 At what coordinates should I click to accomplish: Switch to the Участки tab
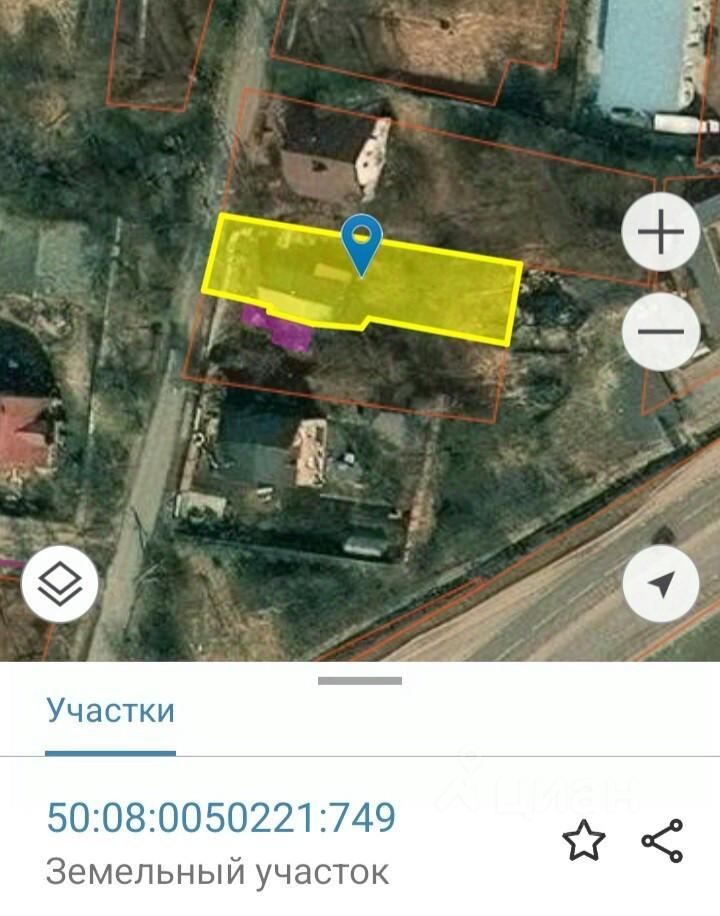[110, 711]
